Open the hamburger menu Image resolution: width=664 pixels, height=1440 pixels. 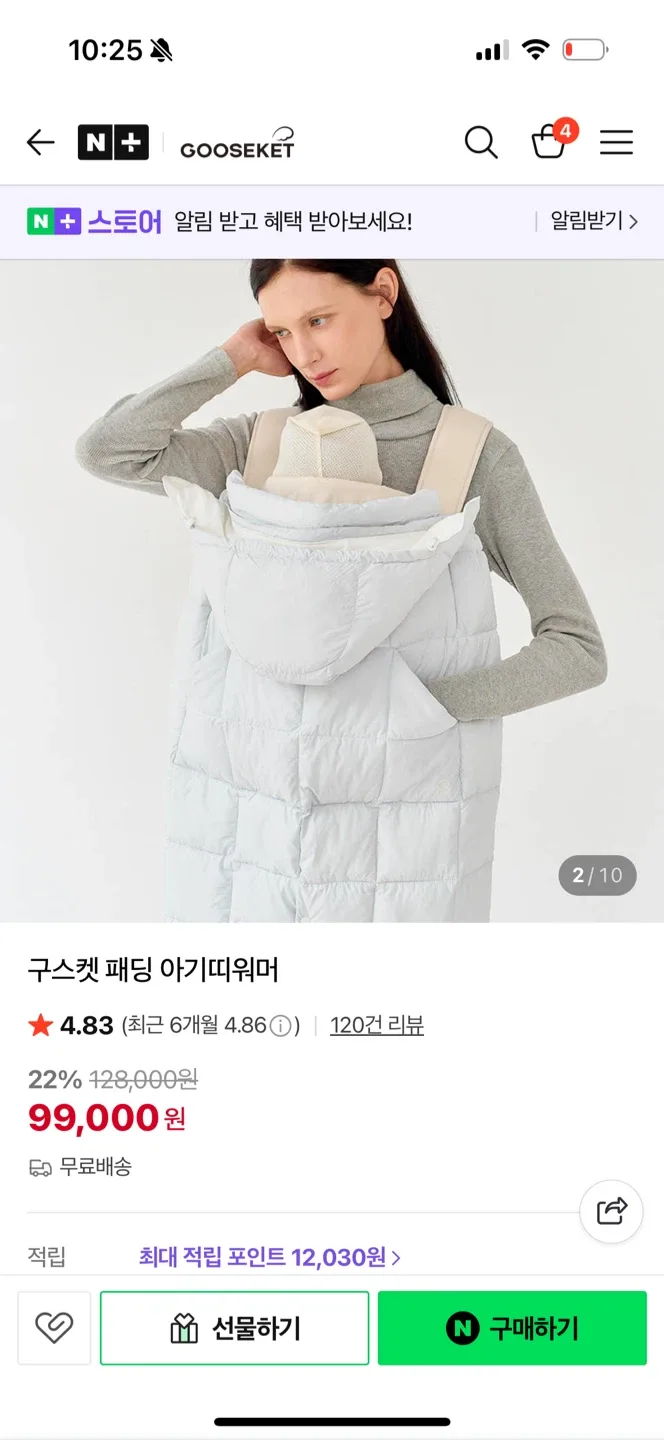[616, 143]
